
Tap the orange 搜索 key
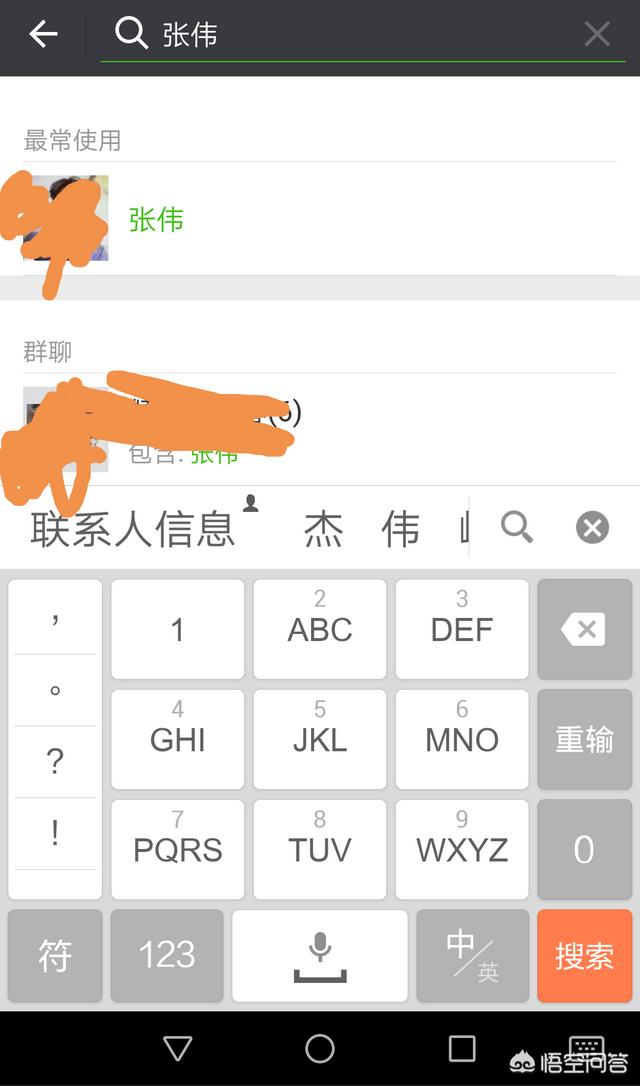coord(584,955)
